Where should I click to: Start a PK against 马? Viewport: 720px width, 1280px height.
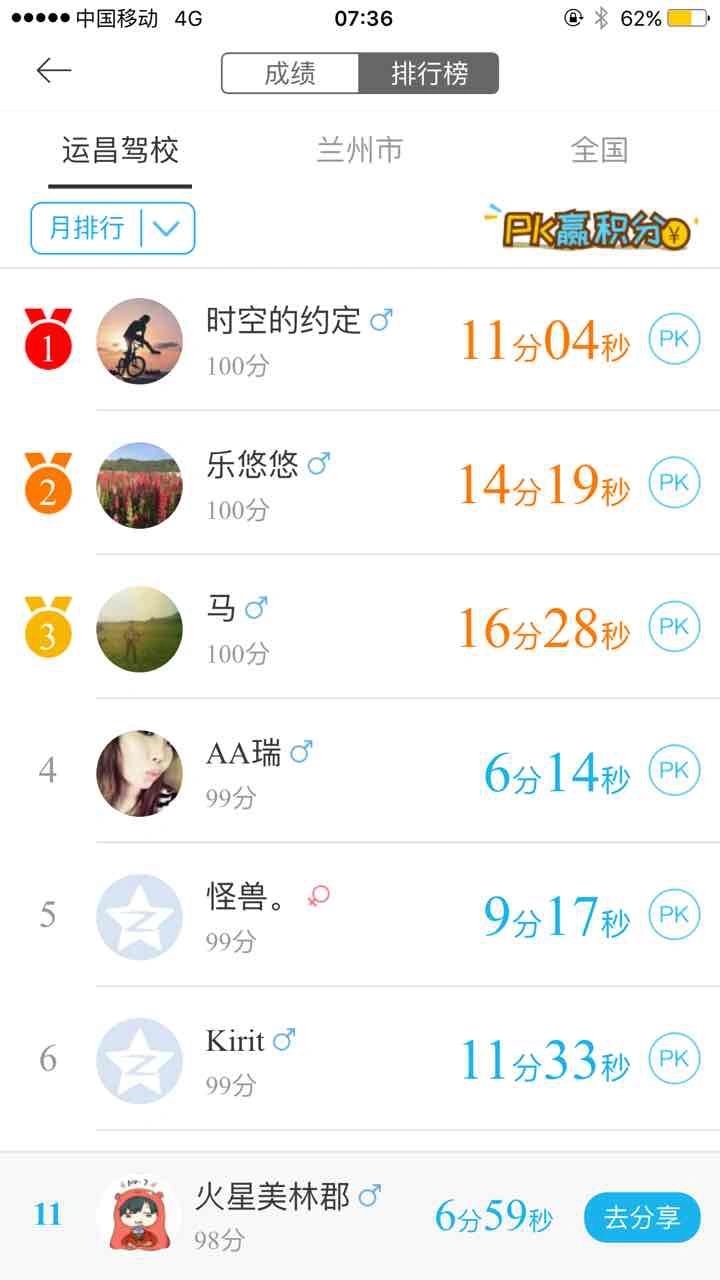(674, 627)
